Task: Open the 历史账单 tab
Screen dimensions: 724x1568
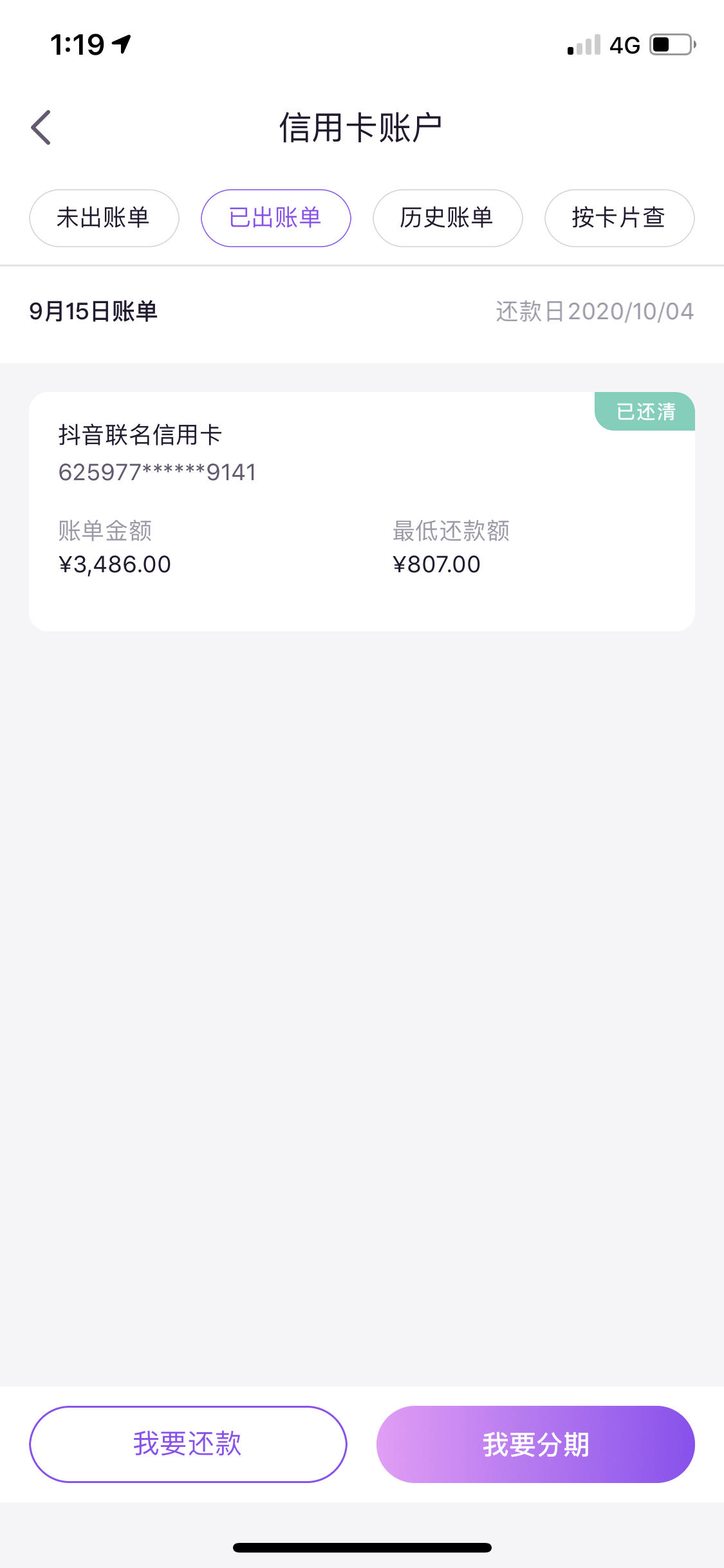Action: click(448, 218)
